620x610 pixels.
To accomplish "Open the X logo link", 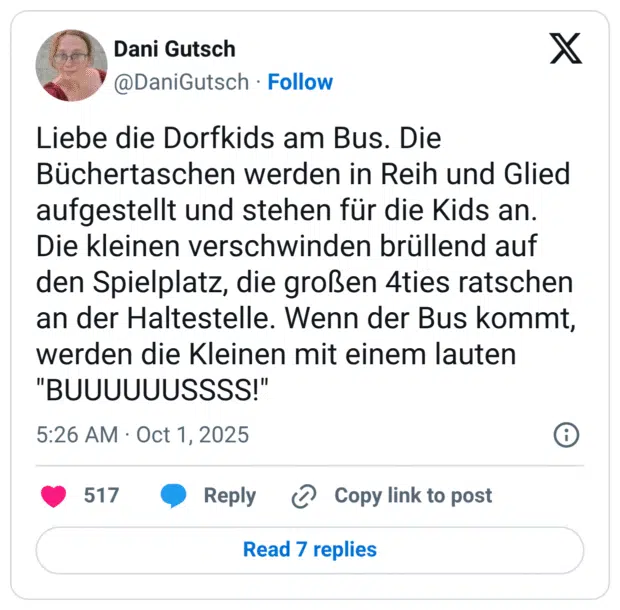I will coord(565,48).
